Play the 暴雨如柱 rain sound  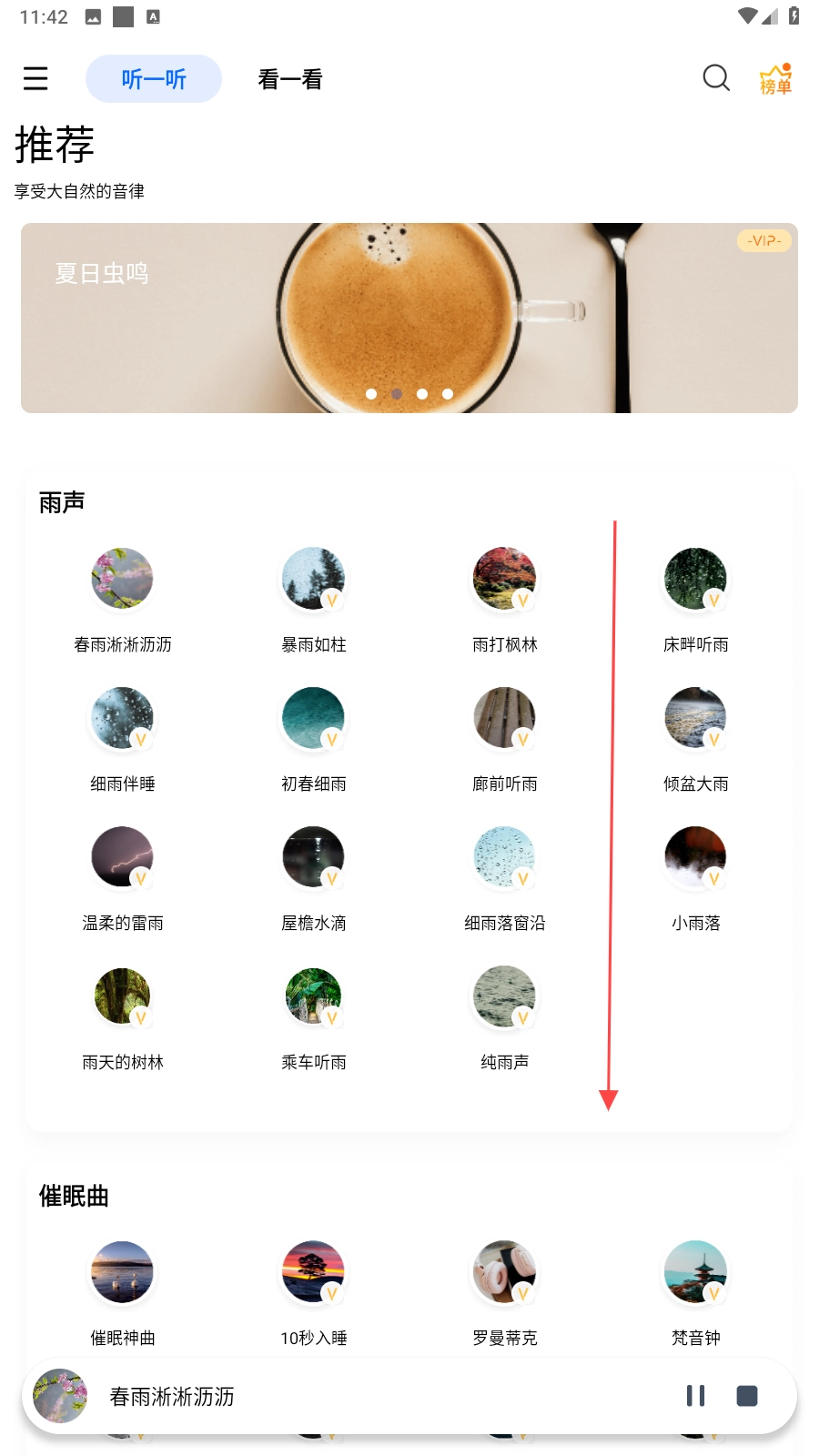tap(313, 579)
